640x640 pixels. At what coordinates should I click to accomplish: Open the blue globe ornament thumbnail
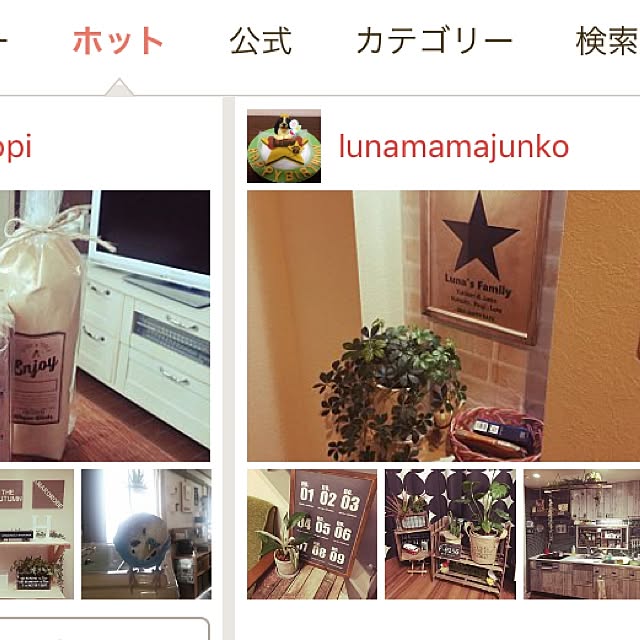[x=146, y=534]
